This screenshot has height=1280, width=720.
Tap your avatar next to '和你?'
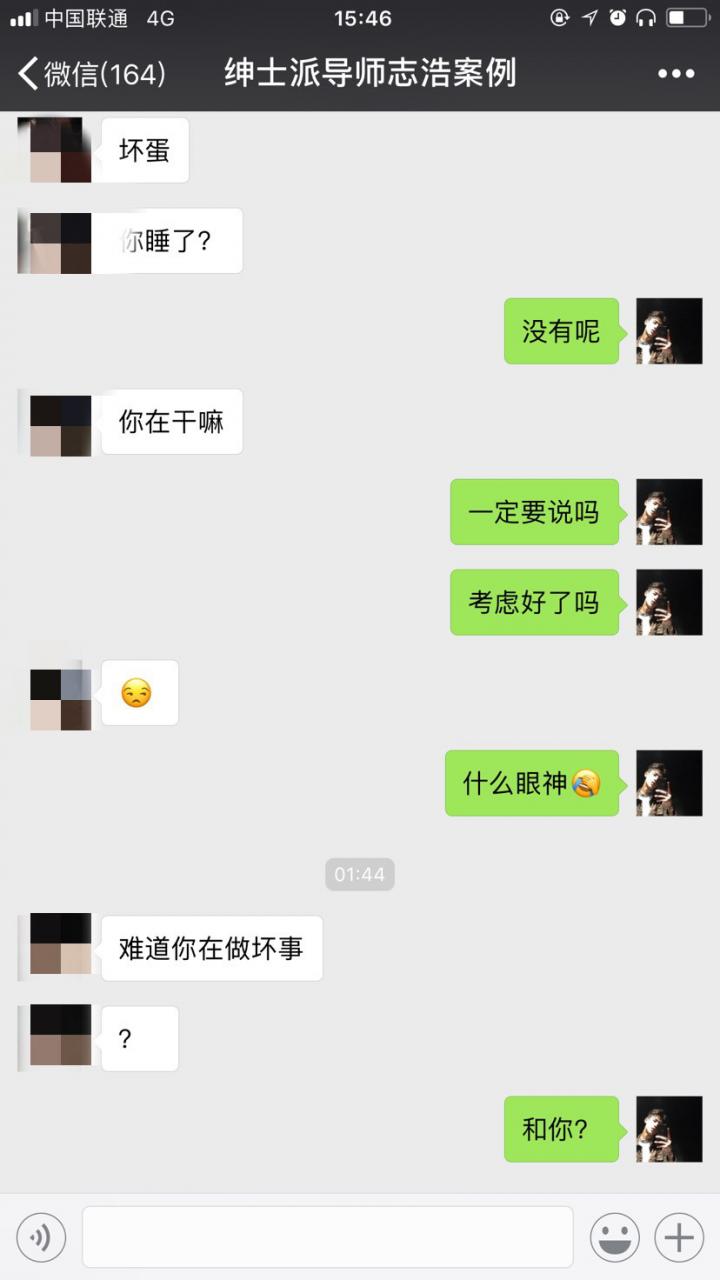668,1128
